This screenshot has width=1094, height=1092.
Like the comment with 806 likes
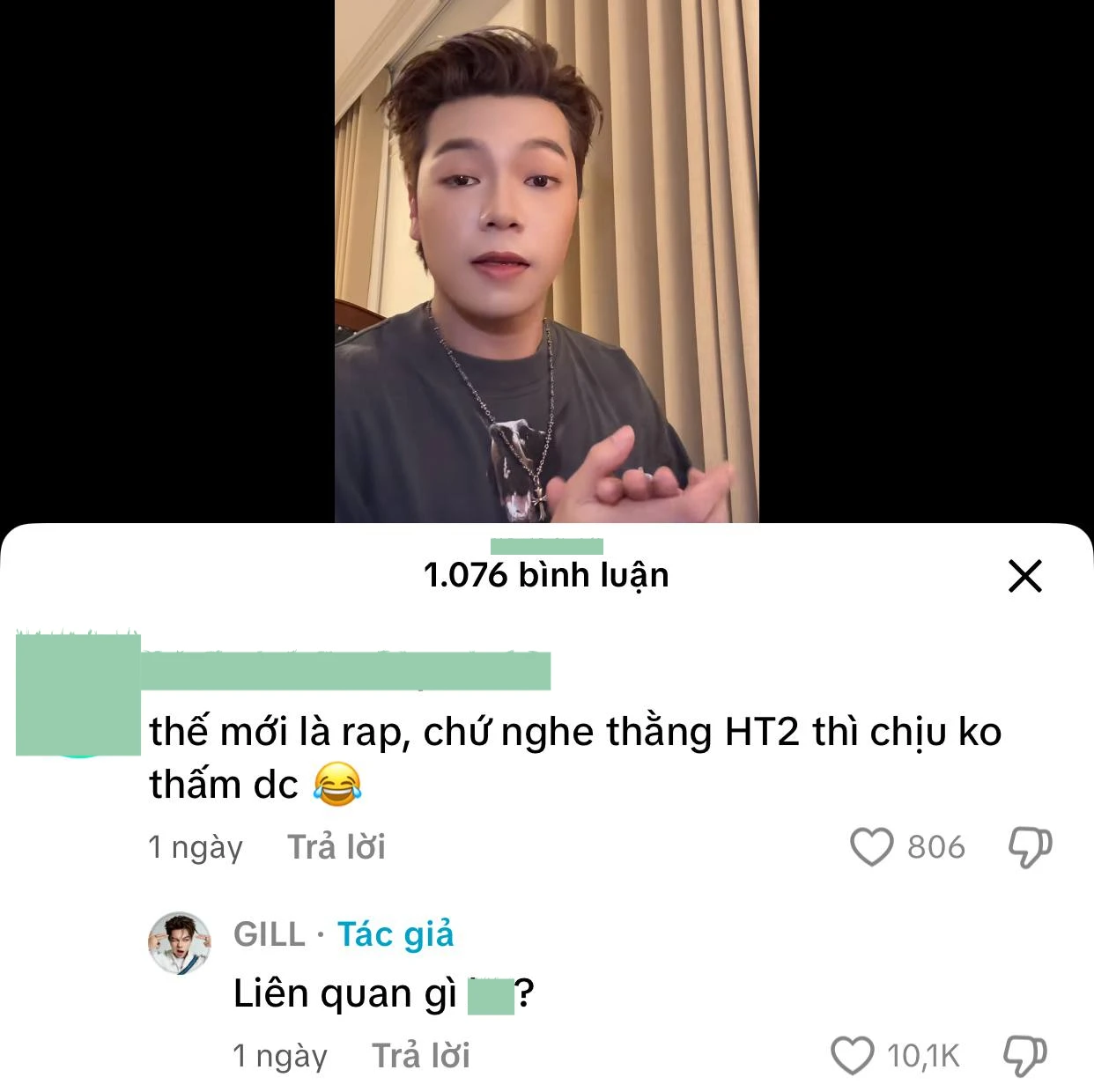(871, 847)
